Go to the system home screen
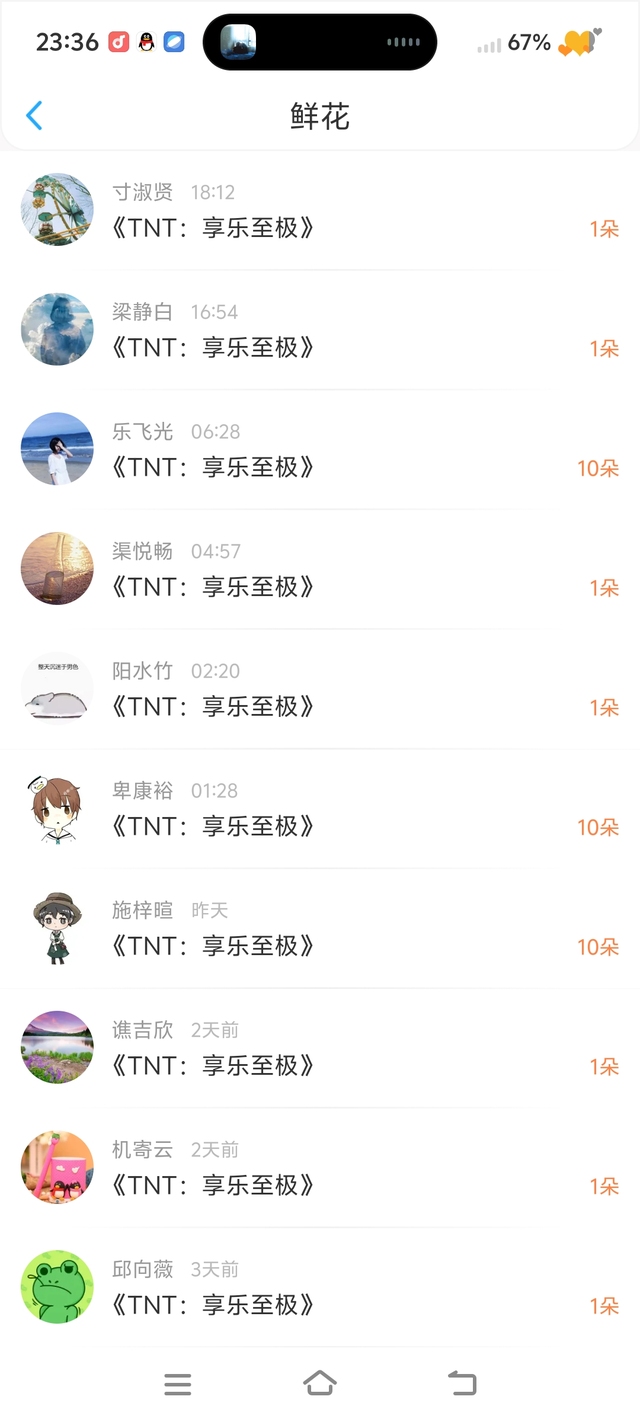 (x=320, y=1384)
